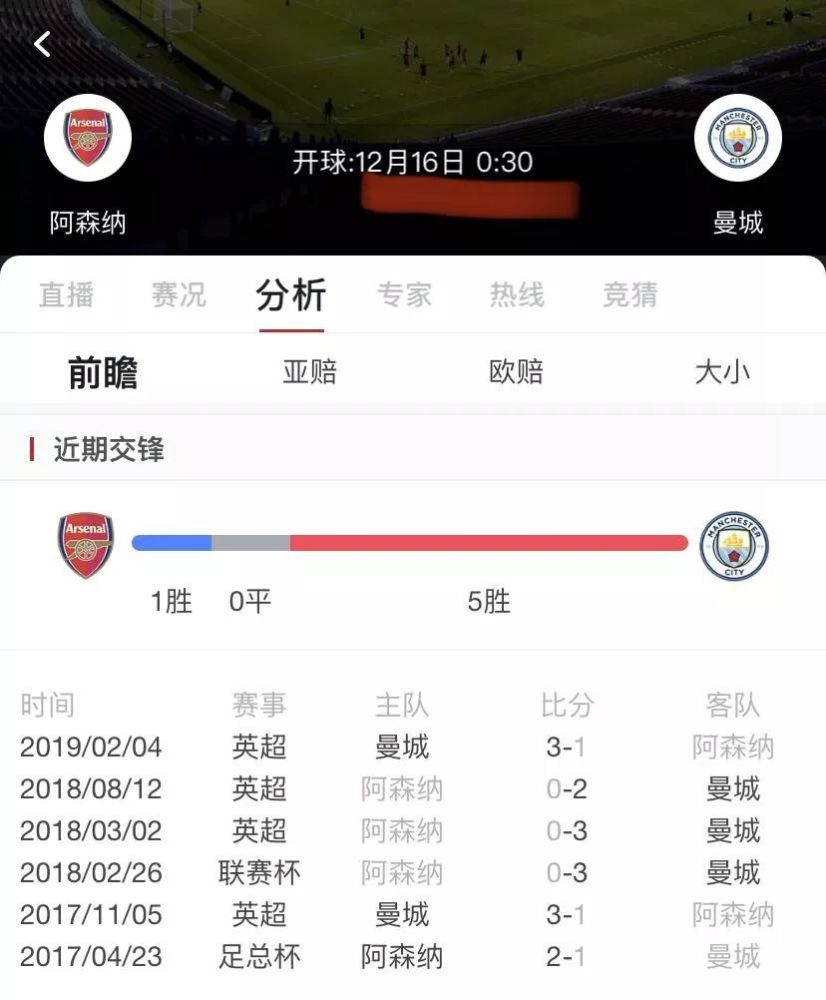This screenshot has height=1000, width=826.
Task: Open the 曼城 team logo in header
Action: [738, 138]
